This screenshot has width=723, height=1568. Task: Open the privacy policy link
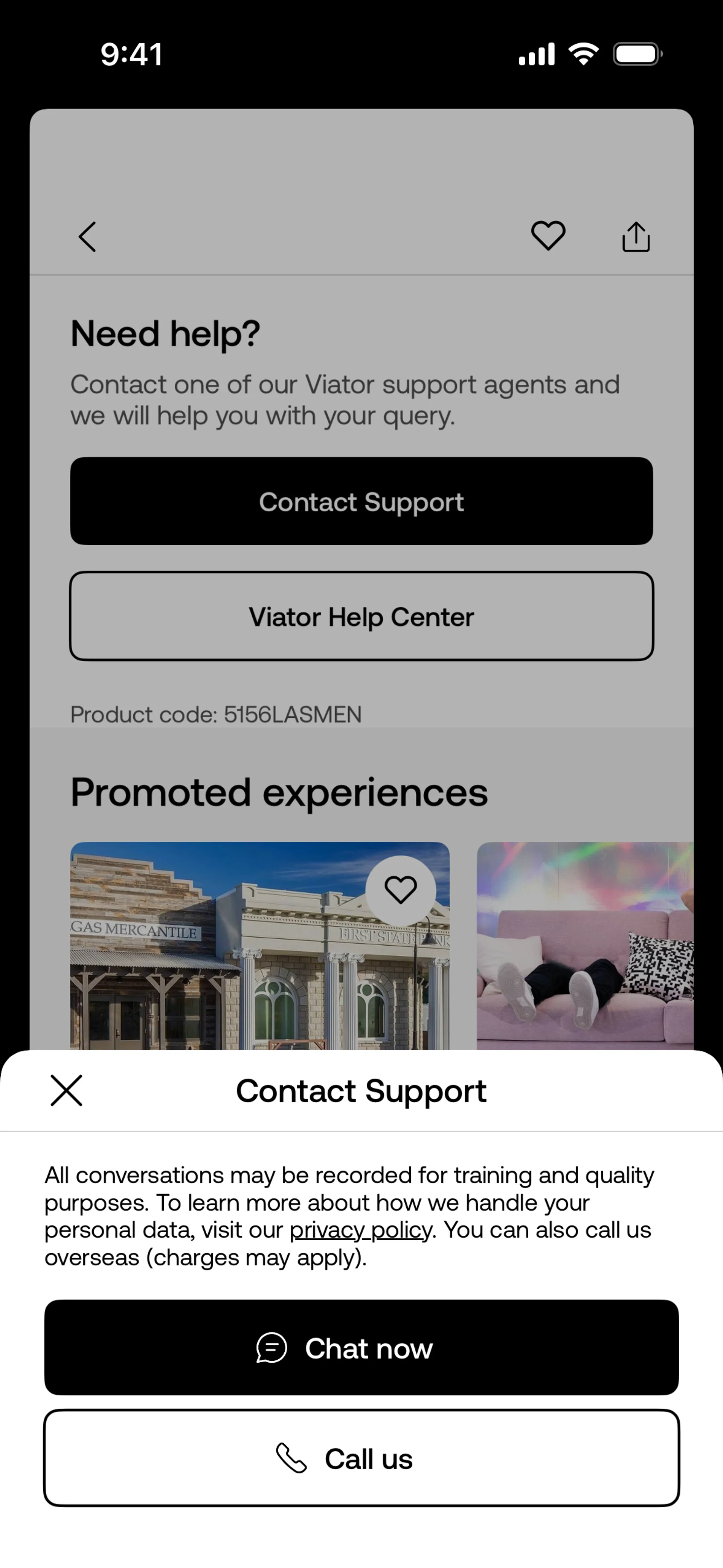pyautogui.click(x=360, y=1230)
